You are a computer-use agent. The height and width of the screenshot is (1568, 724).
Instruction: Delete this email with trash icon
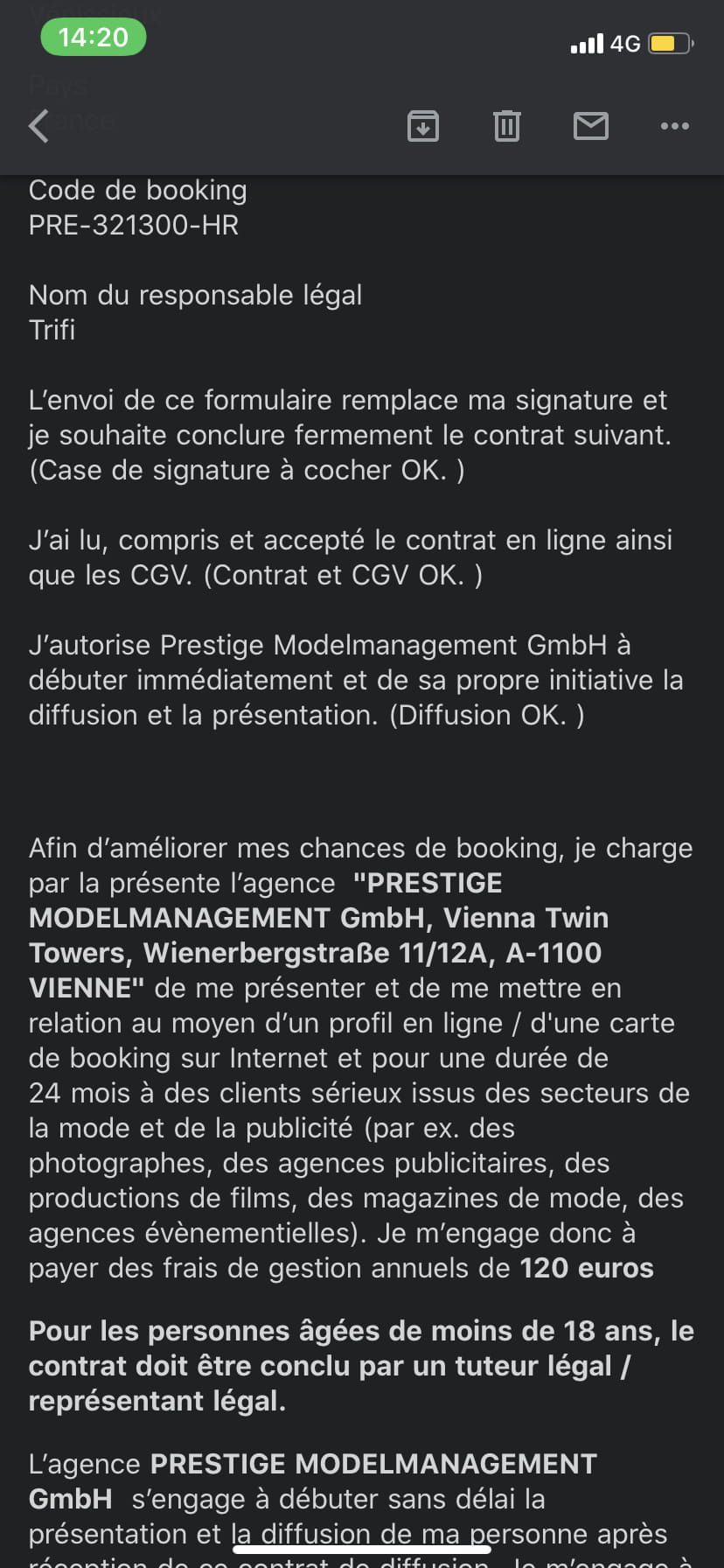pyautogui.click(x=507, y=126)
